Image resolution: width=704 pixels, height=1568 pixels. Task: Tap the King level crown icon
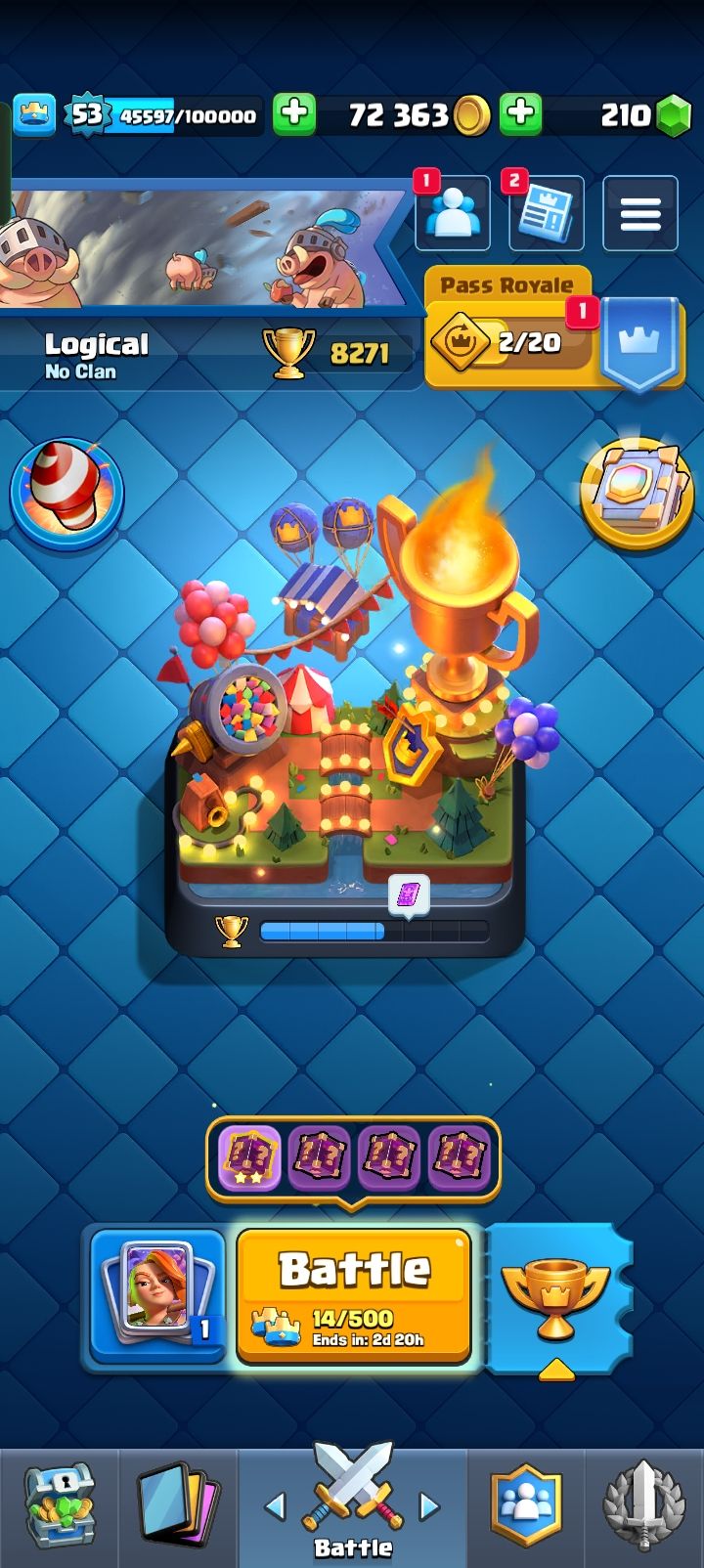click(34, 115)
